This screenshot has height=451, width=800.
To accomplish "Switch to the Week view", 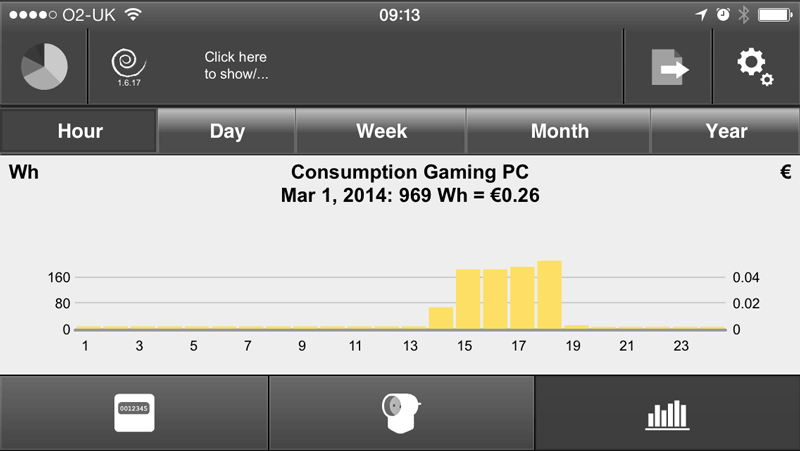I will tap(381, 131).
